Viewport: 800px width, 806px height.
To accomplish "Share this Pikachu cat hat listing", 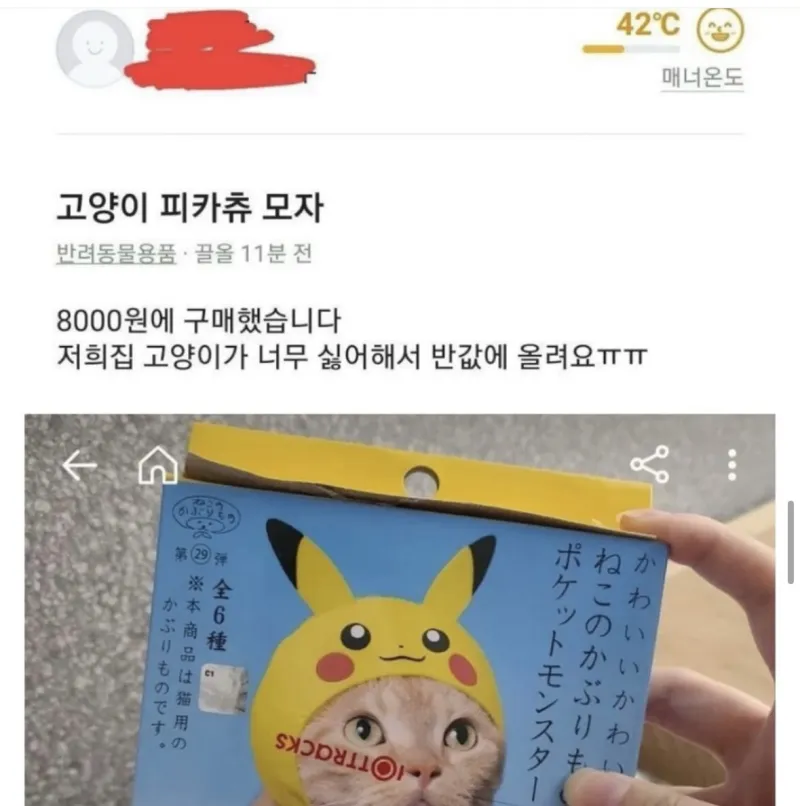I will coord(649,465).
